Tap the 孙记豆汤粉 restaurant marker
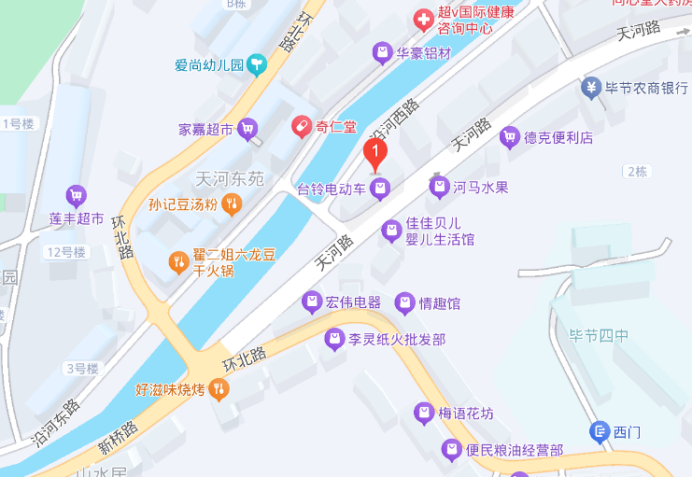The image size is (693, 478). [x=231, y=205]
